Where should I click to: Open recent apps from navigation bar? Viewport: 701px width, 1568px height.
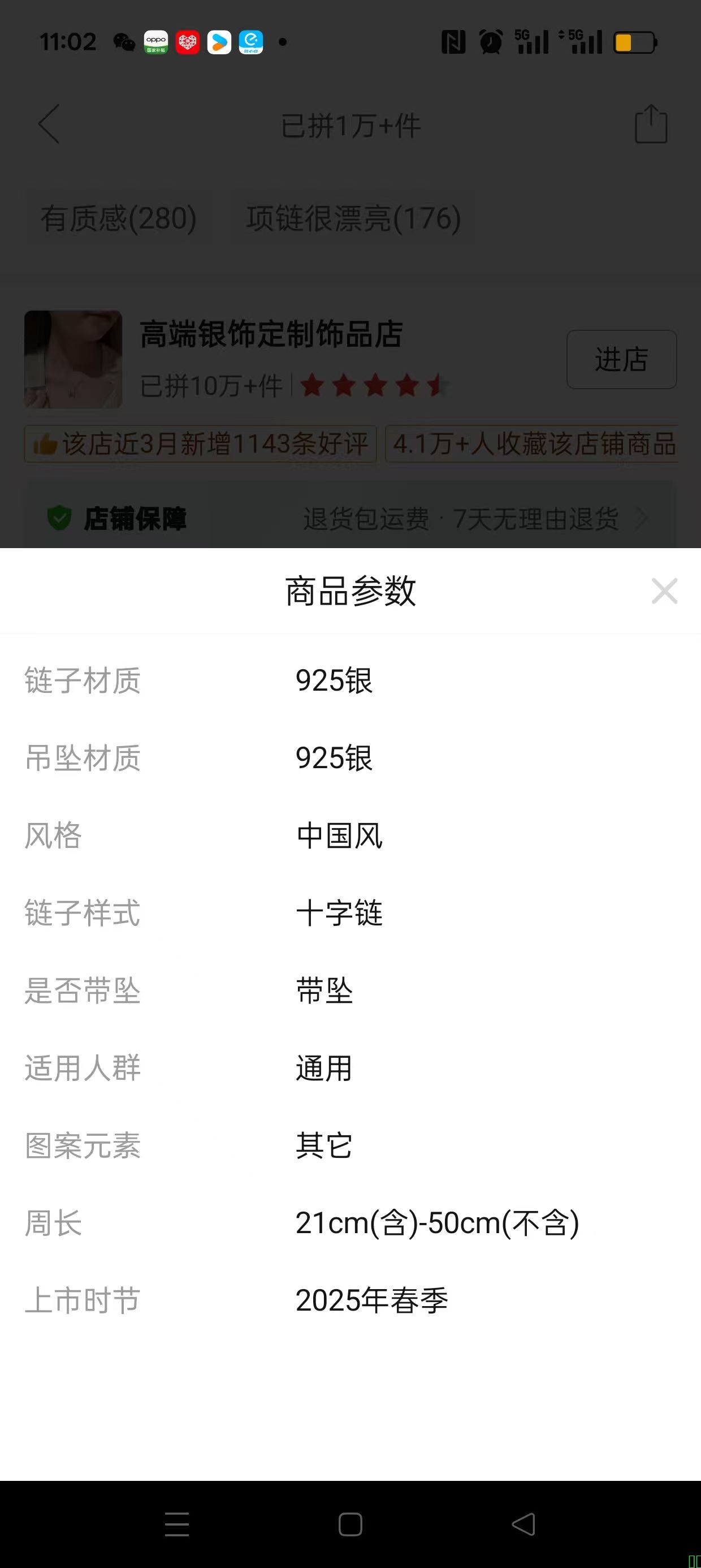tap(176, 1524)
